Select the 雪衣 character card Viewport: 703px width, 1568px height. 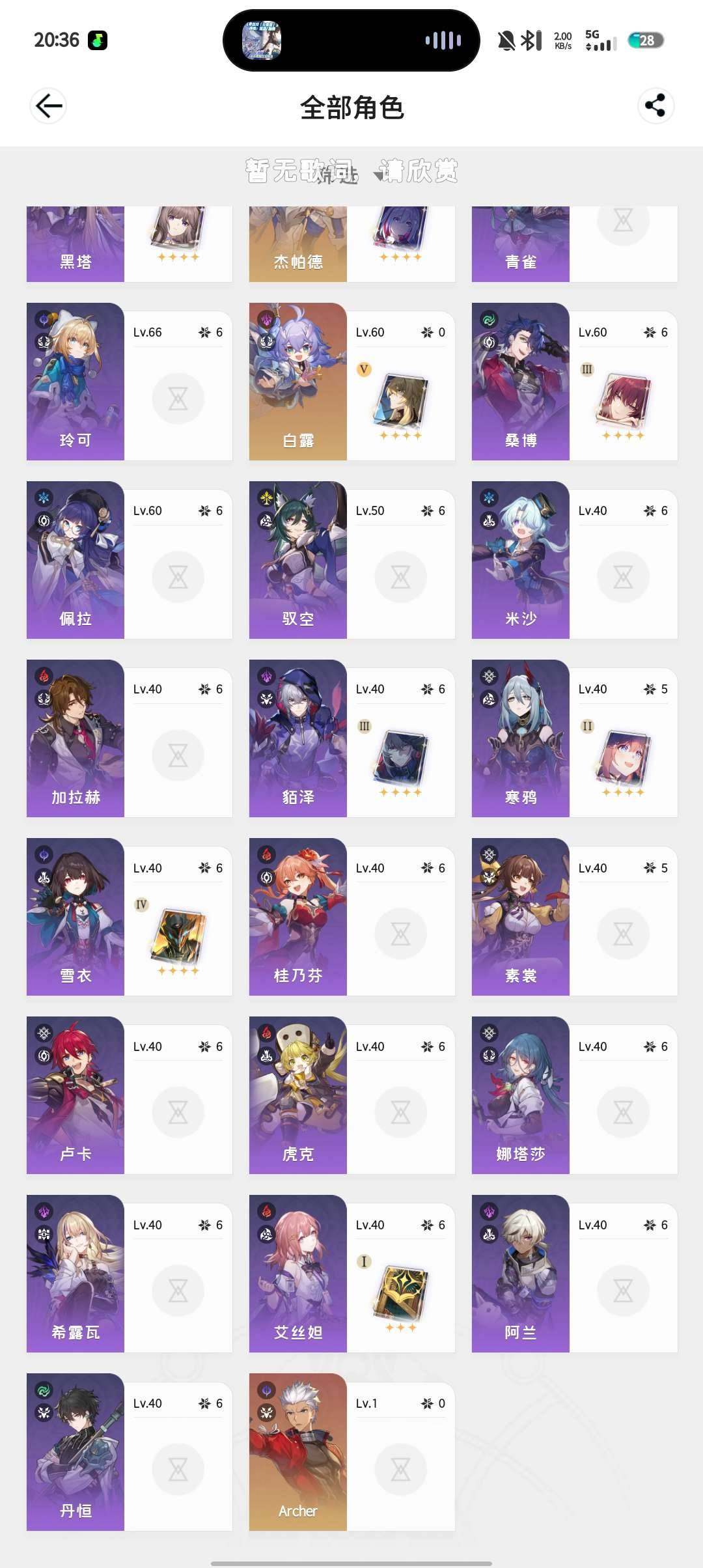76,917
